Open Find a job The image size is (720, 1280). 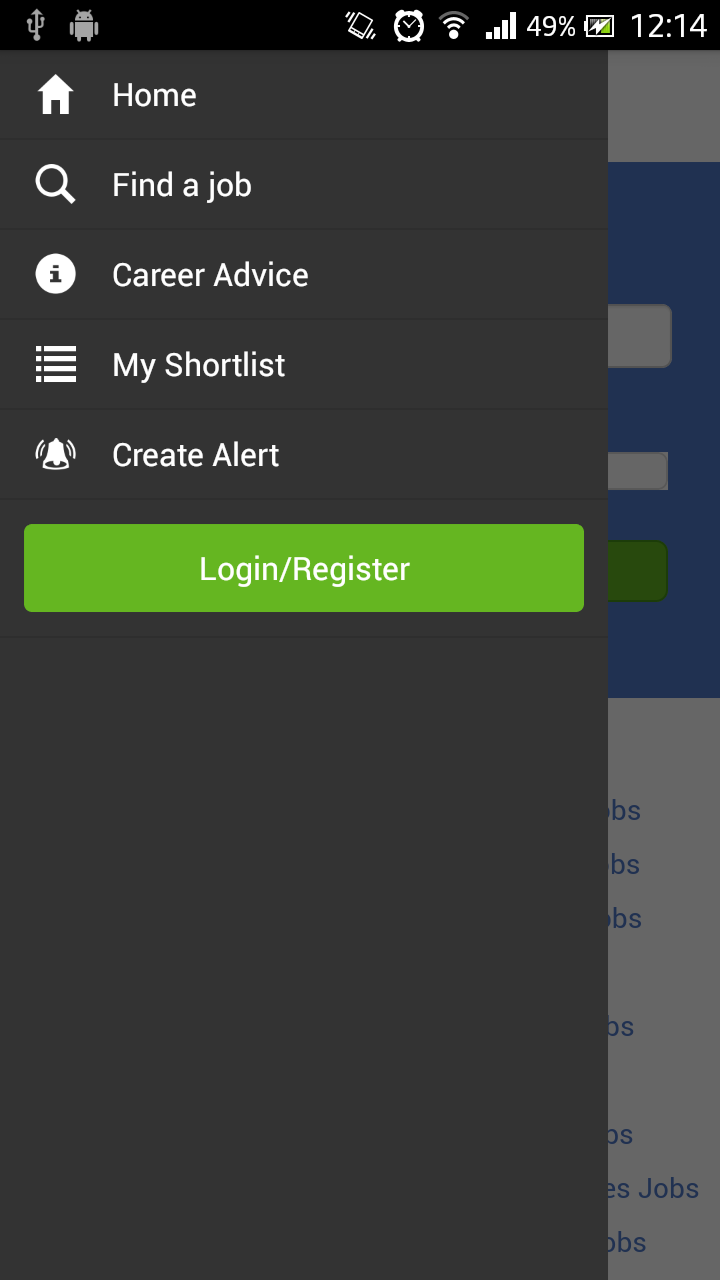click(181, 185)
